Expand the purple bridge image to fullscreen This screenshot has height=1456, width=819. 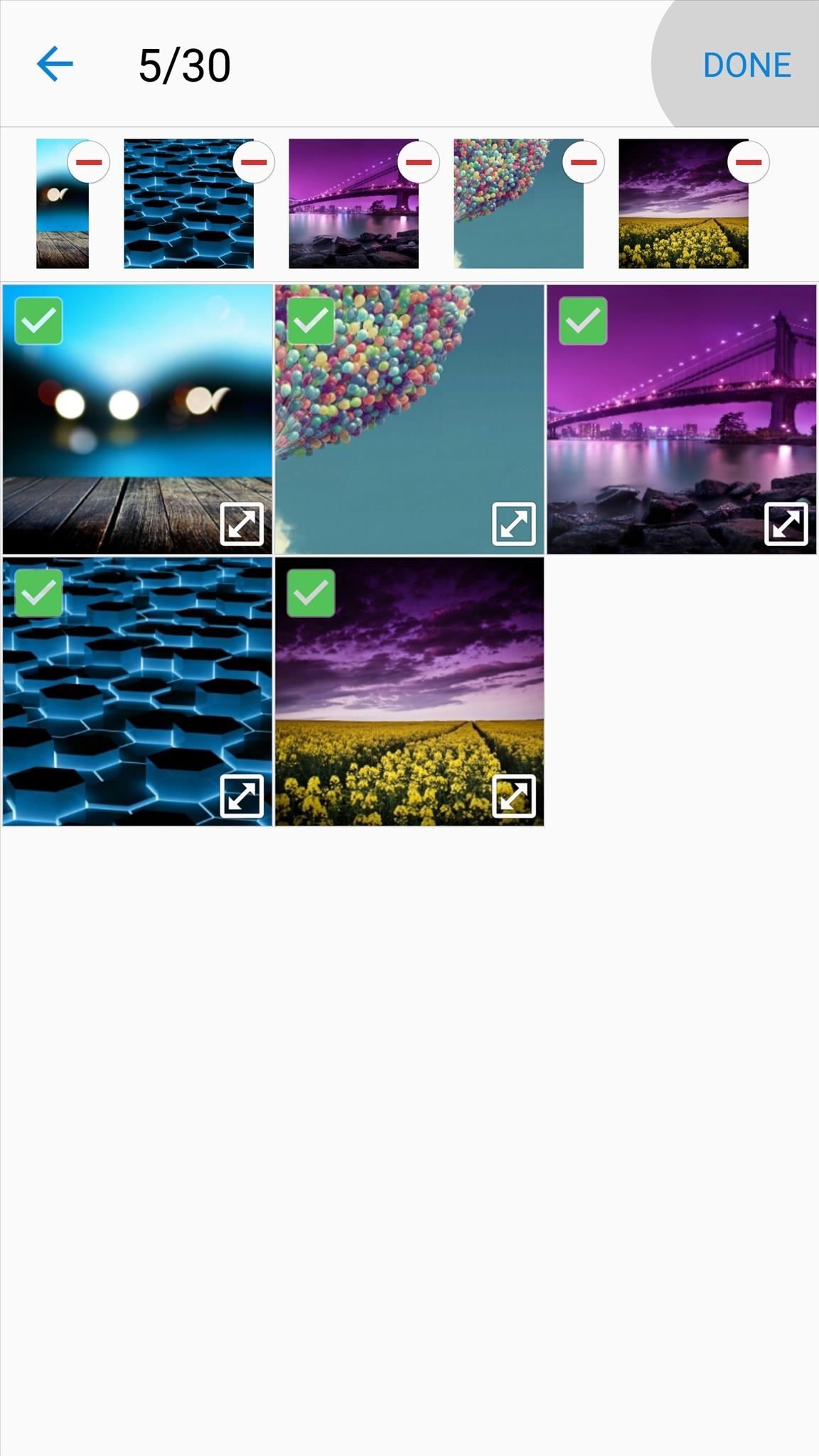[x=786, y=524]
